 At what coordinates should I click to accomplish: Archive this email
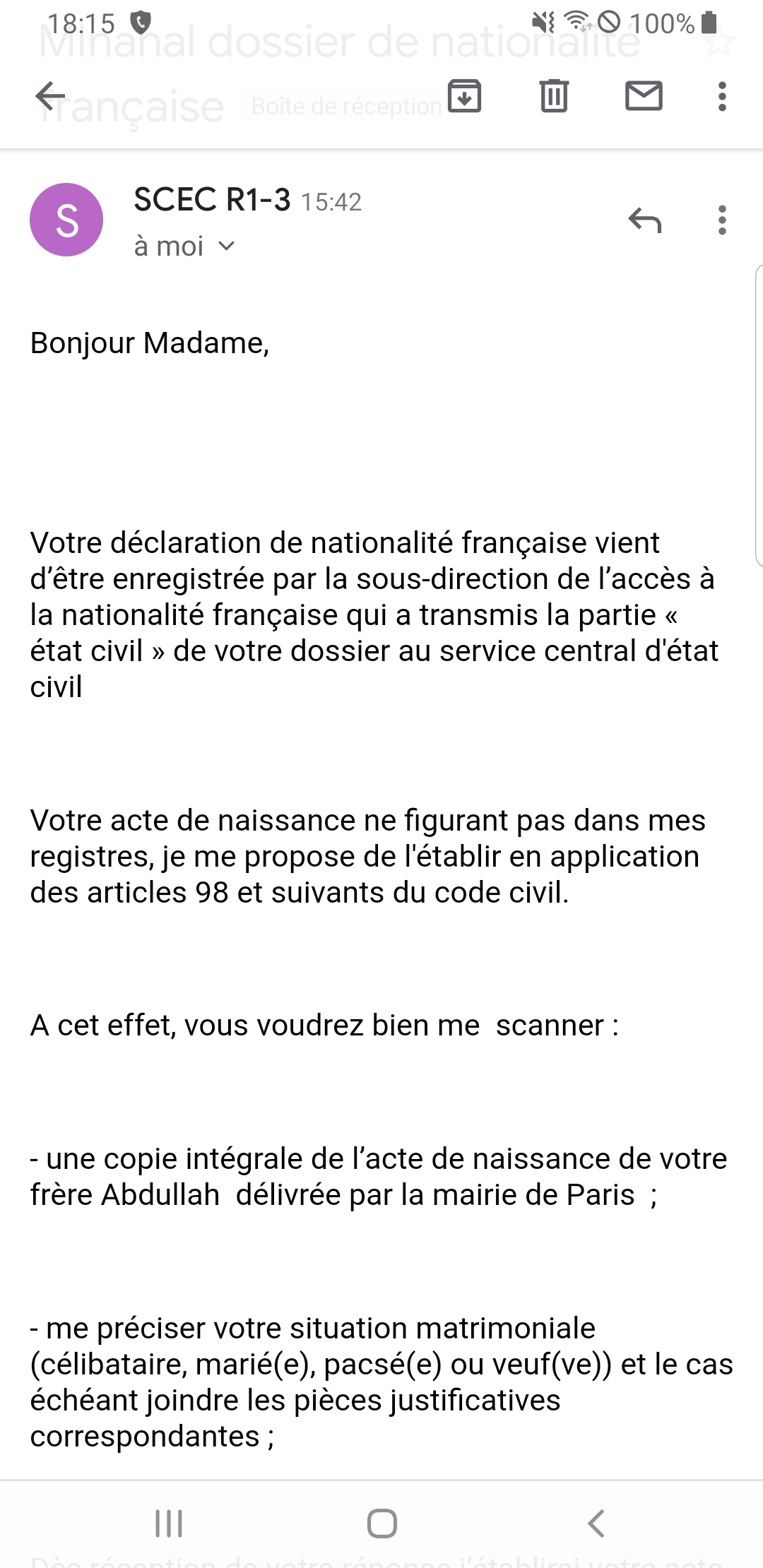pyautogui.click(x=465, y=96)
